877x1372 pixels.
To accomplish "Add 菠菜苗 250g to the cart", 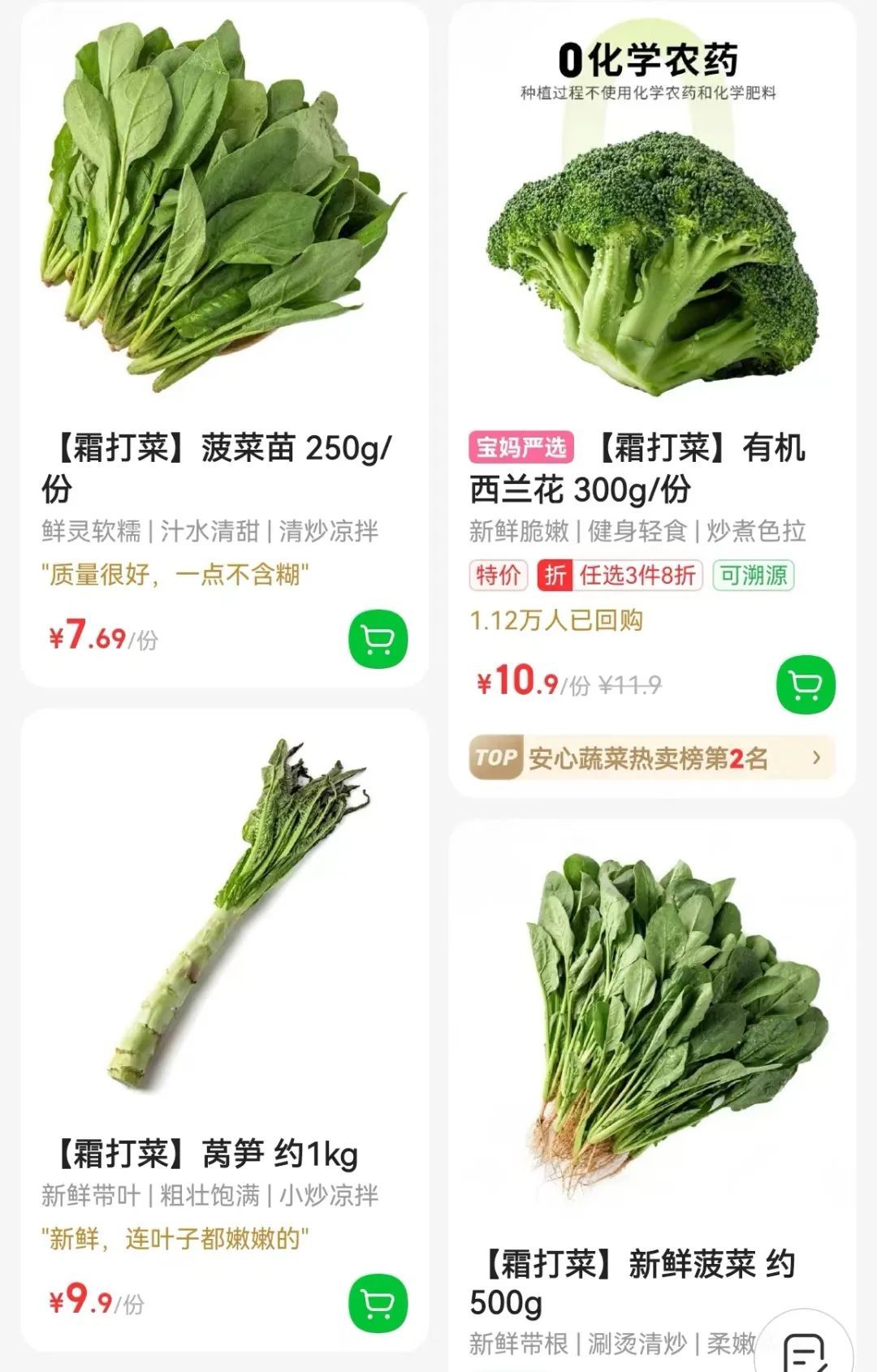I will [378, 640].
